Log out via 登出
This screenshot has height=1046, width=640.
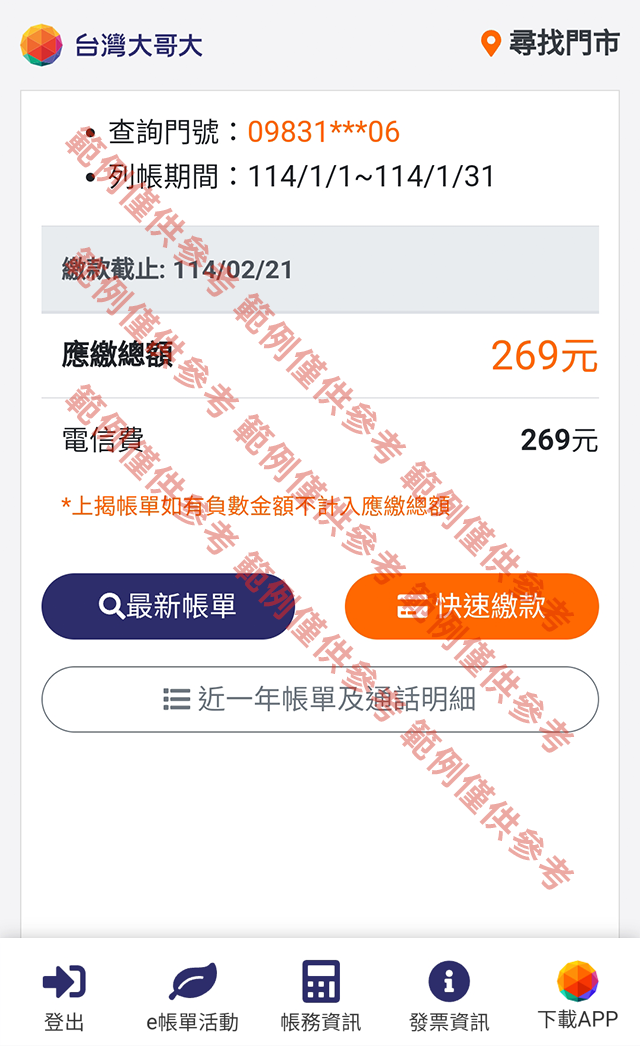coord(64,996)
